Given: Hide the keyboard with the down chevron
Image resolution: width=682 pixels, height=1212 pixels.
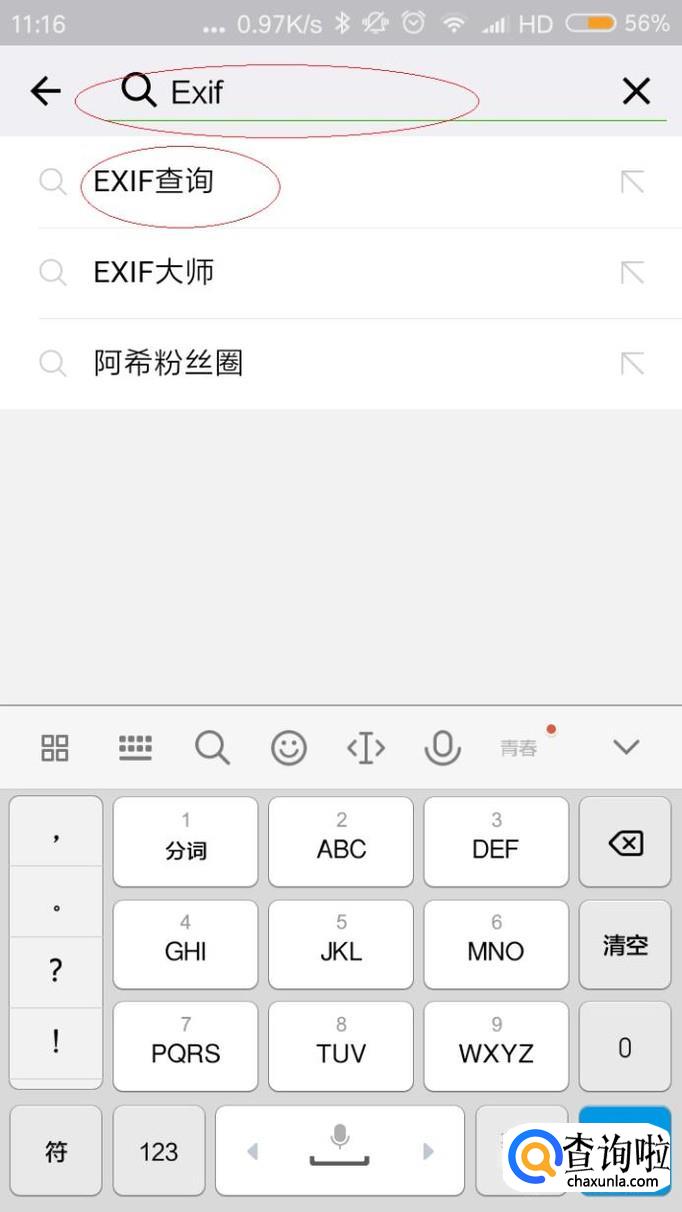Looking at the screenshot, I should (626, 747).
